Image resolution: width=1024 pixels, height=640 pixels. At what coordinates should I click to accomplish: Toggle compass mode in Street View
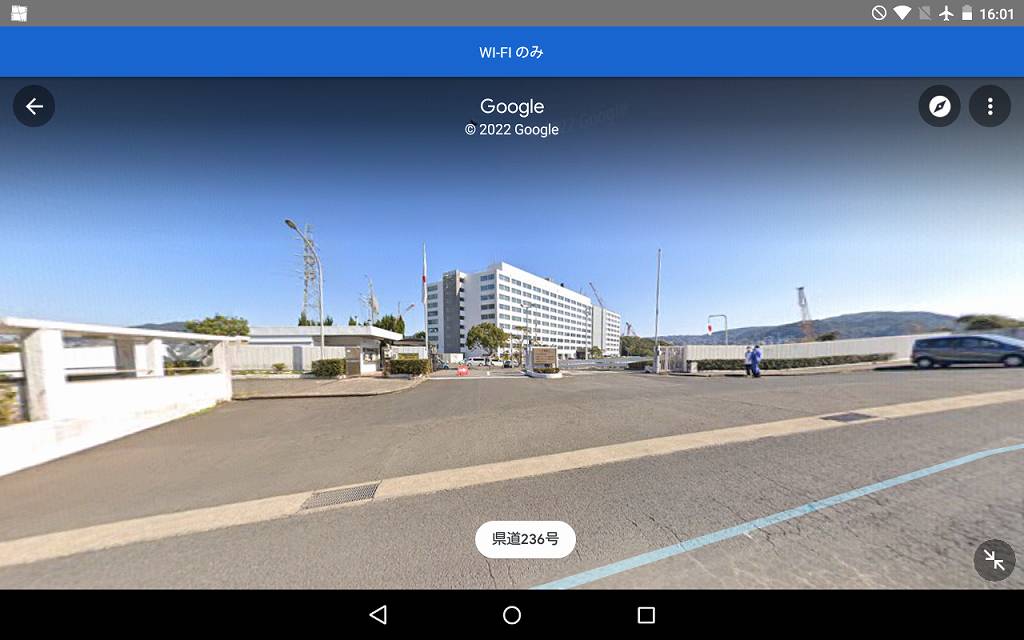tap(939, 106)
